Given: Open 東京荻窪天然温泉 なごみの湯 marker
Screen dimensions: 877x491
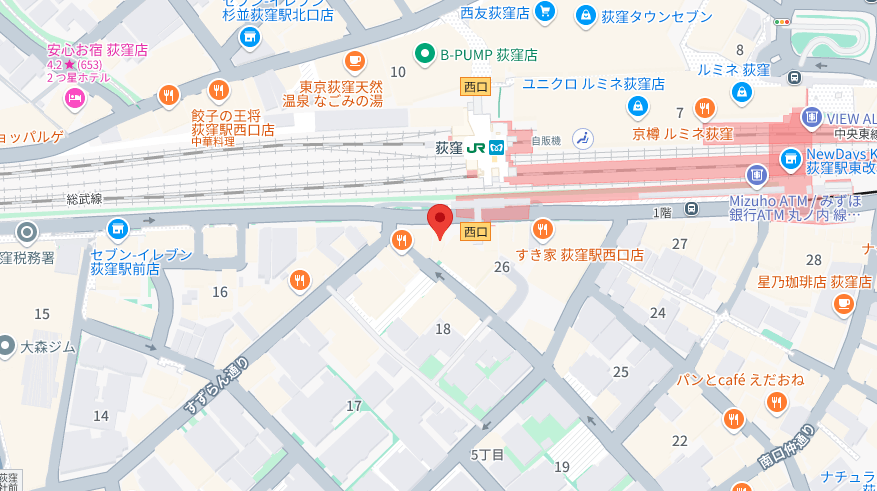Looking at the screenshot, I should [x=353, y=60].
